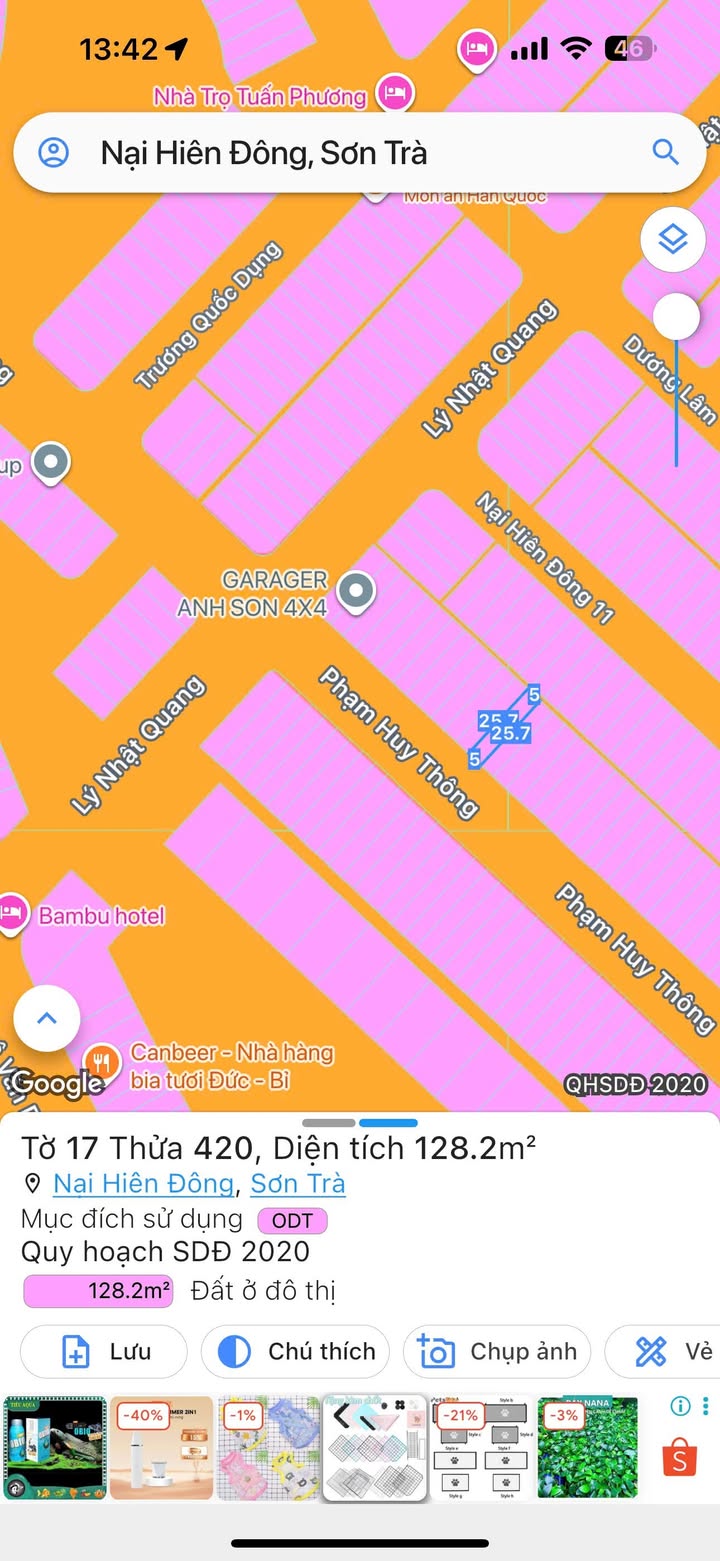Screen dimensions: 720x1561
Task: Edit the Nại Hiên Đông search field
Action: pyautogui.click(x=360, y=153)
